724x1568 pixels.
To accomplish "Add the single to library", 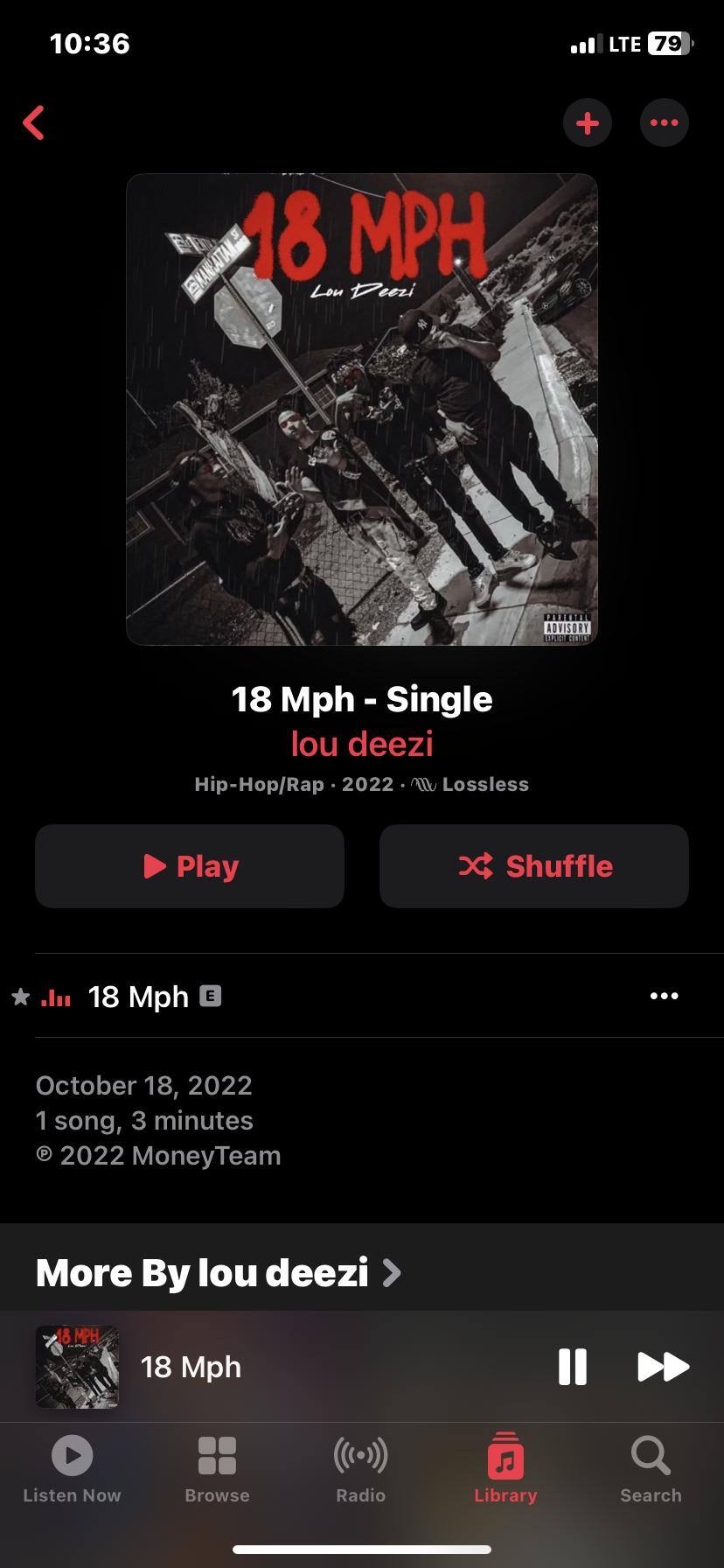I will [x=587, y=122].
